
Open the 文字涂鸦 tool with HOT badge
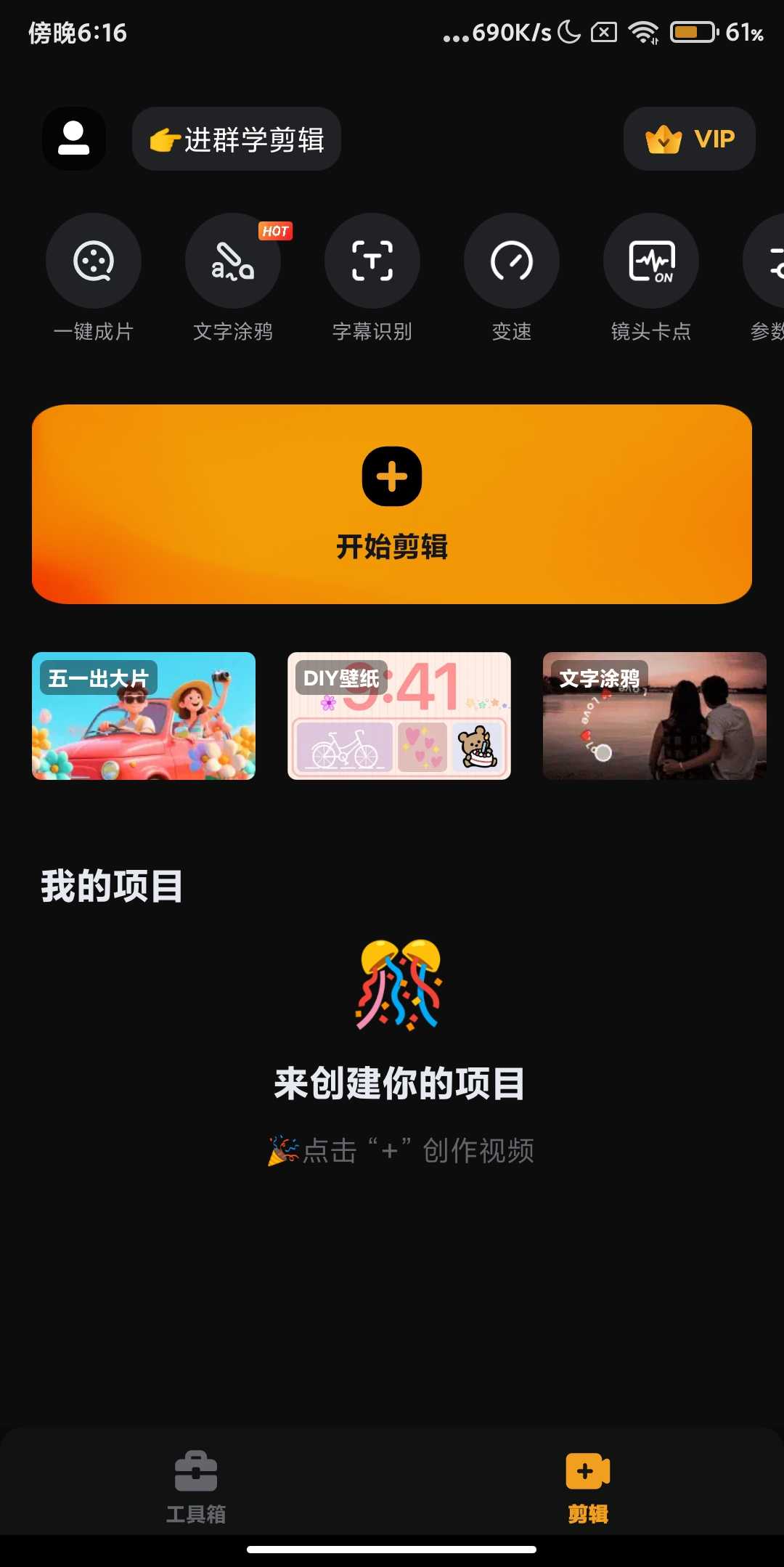(x=233, y=261)
